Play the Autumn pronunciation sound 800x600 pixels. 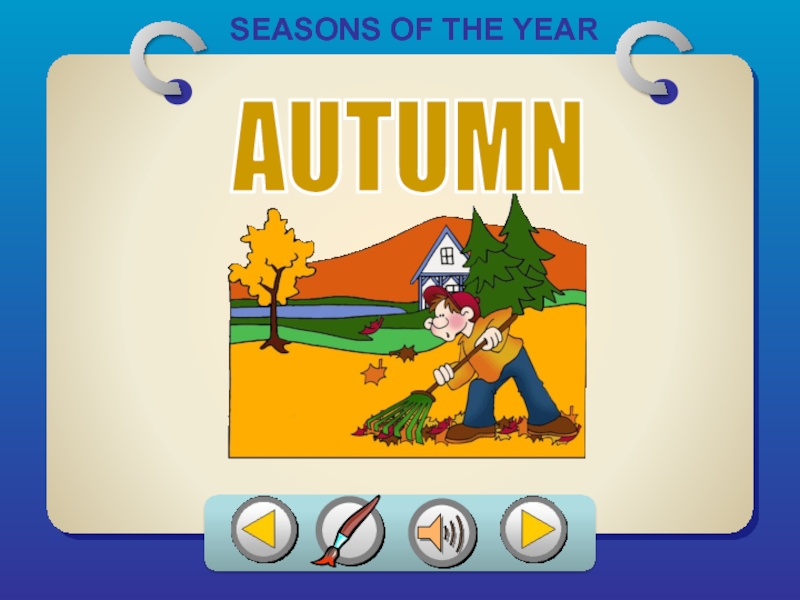(441, 530)
